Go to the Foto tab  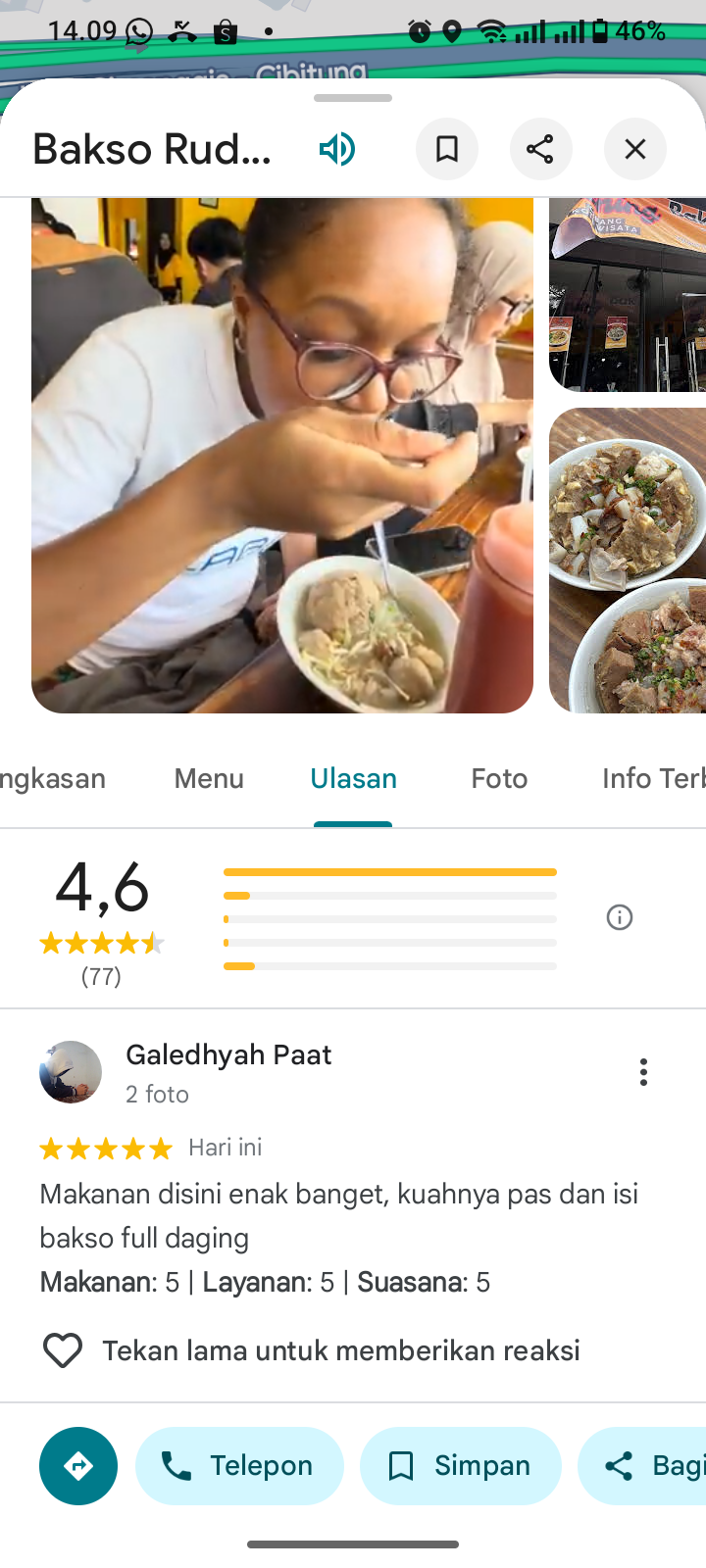coord(499,778)
